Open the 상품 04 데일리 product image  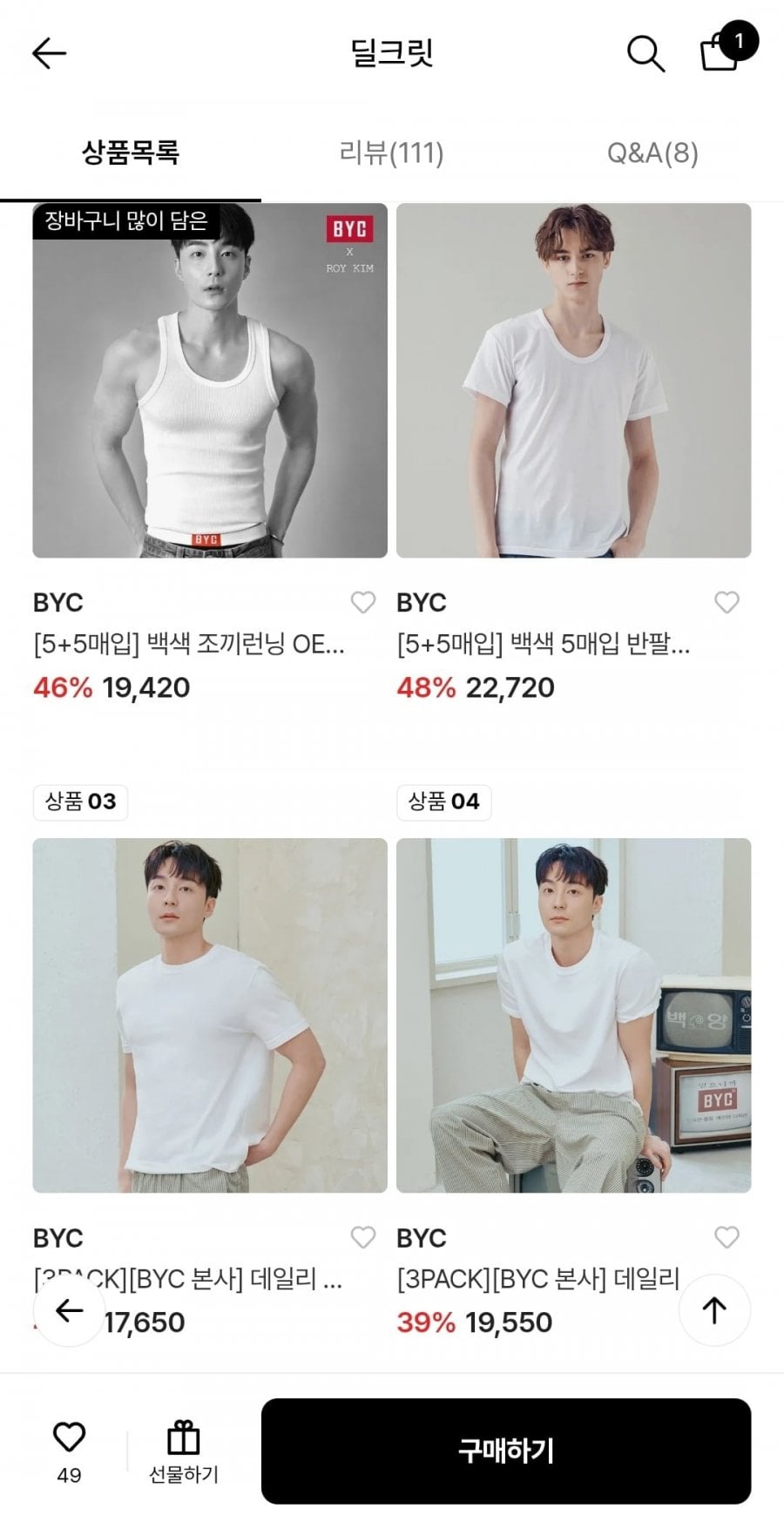pos(573,1015)
